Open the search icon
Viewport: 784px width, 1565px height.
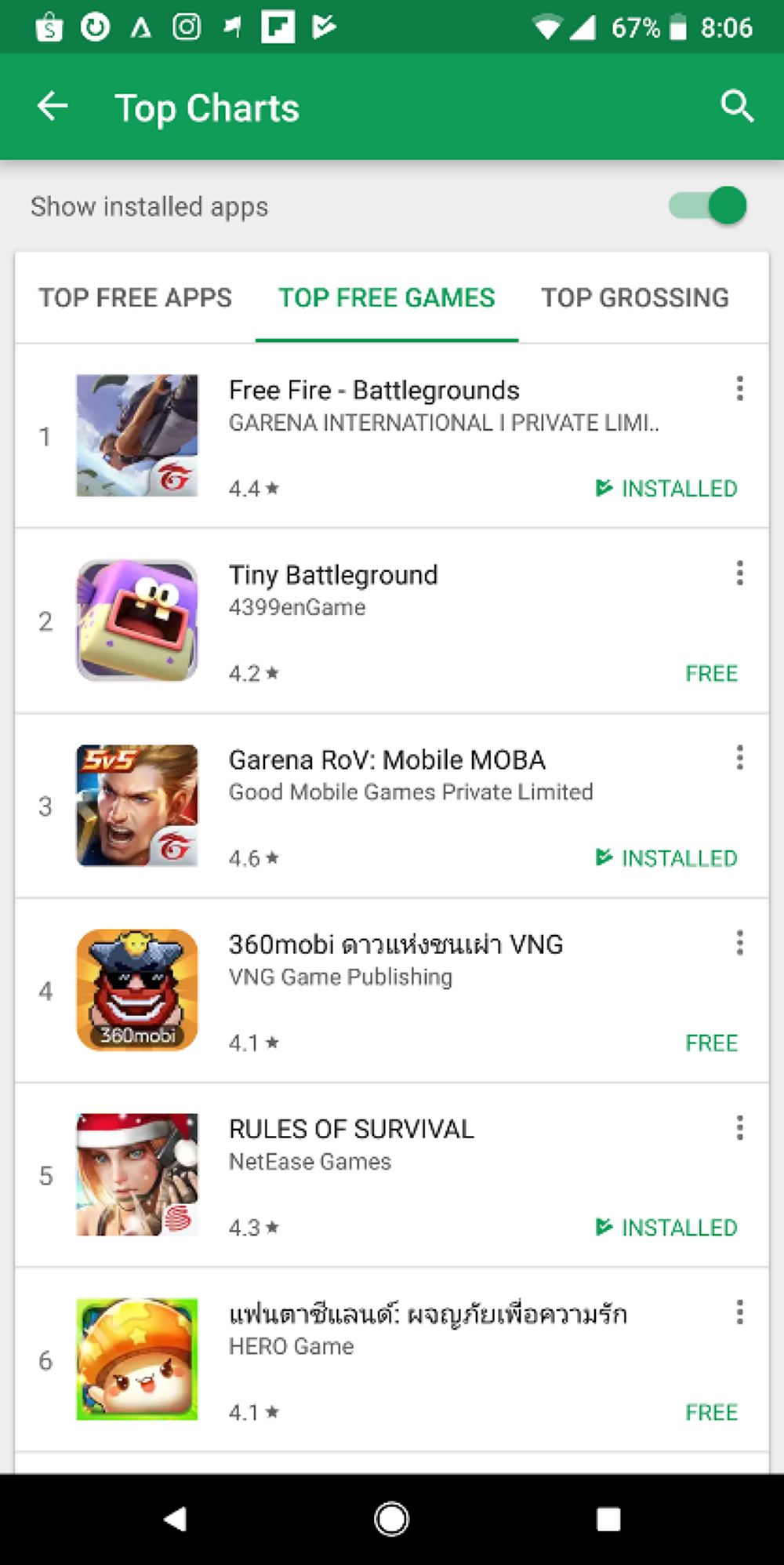[x=737, y=107]
